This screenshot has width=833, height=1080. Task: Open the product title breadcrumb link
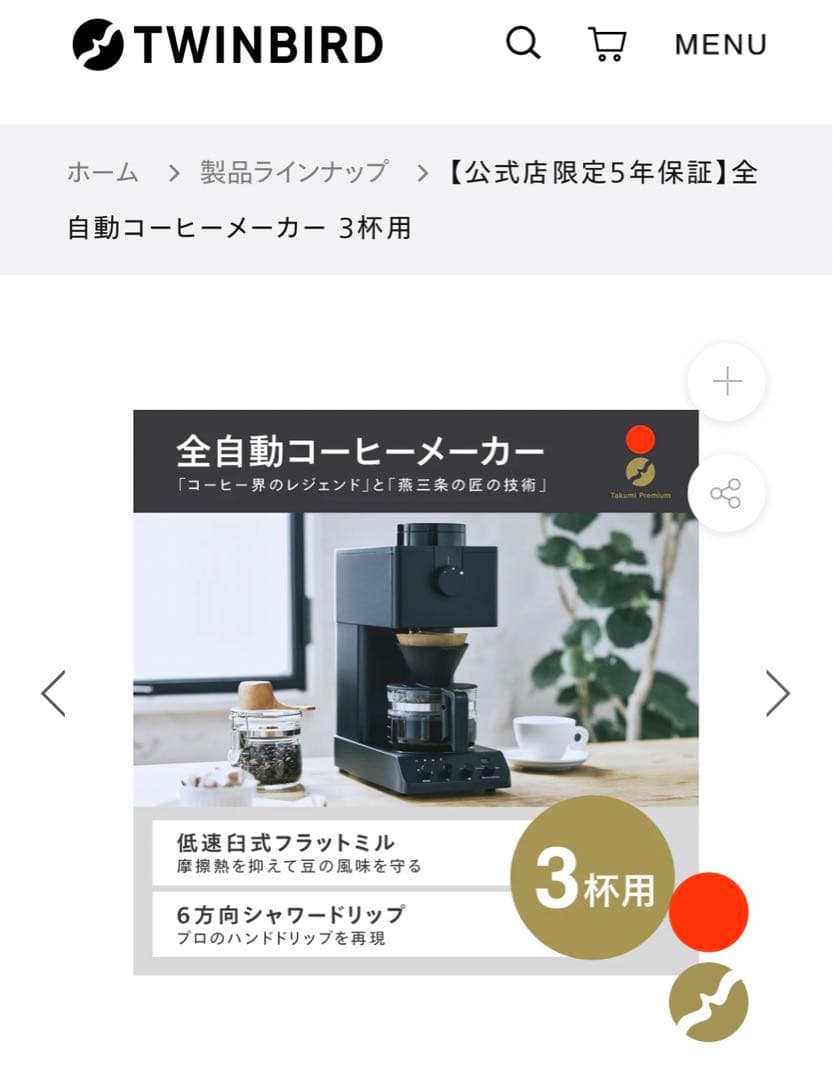(596, 171)
